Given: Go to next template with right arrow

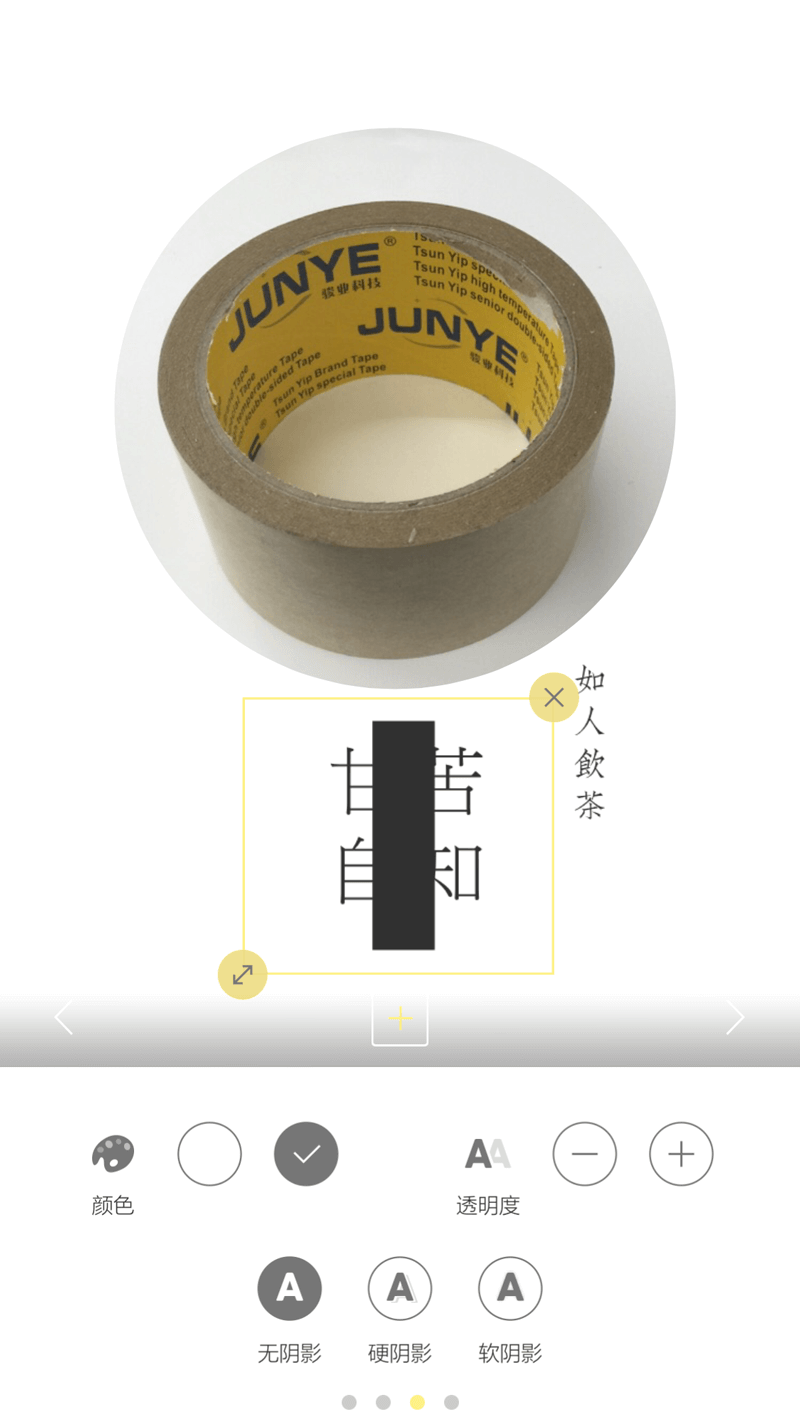Looking at the screenshot, I should tap(735, 1018).
